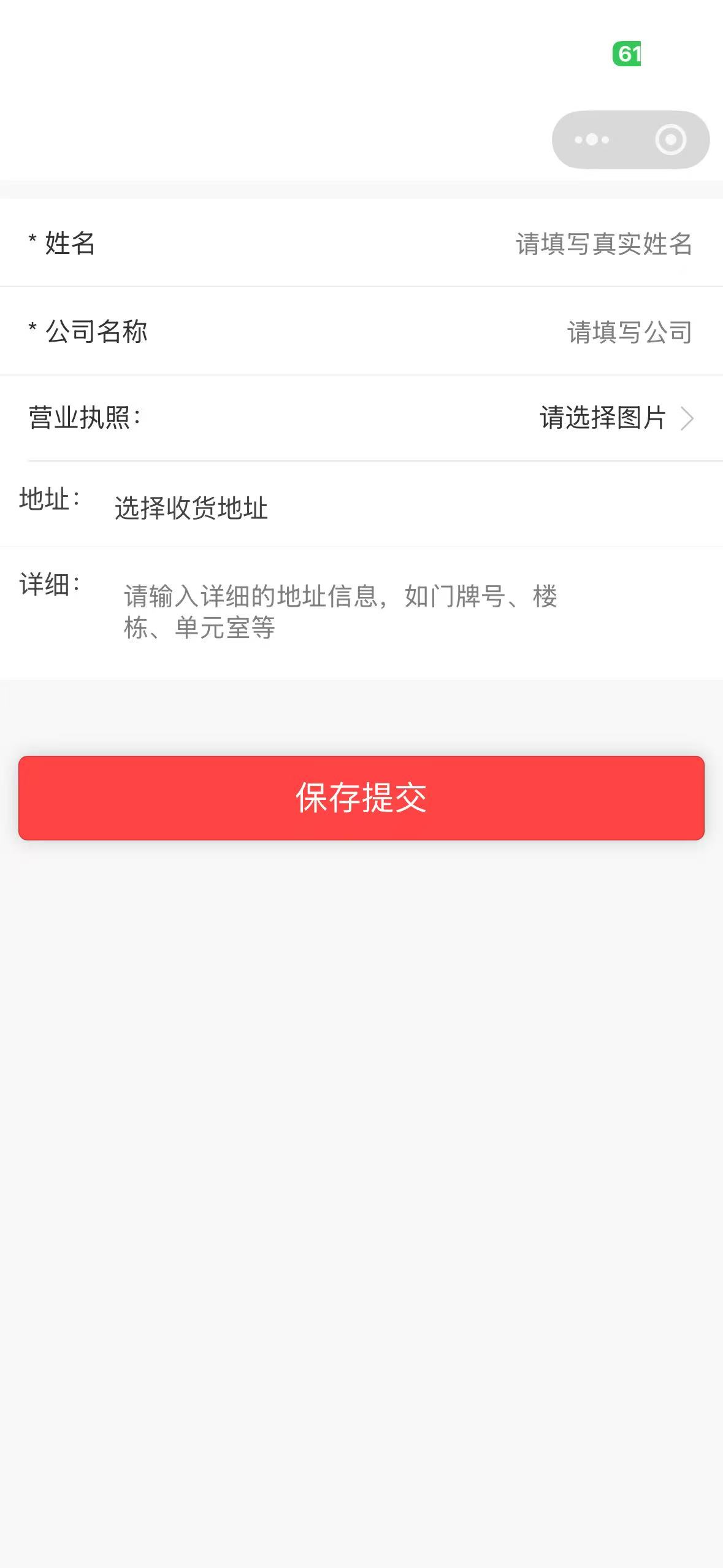
Task: Open the mini program more-options menu
Action: [x=591, y=140]
